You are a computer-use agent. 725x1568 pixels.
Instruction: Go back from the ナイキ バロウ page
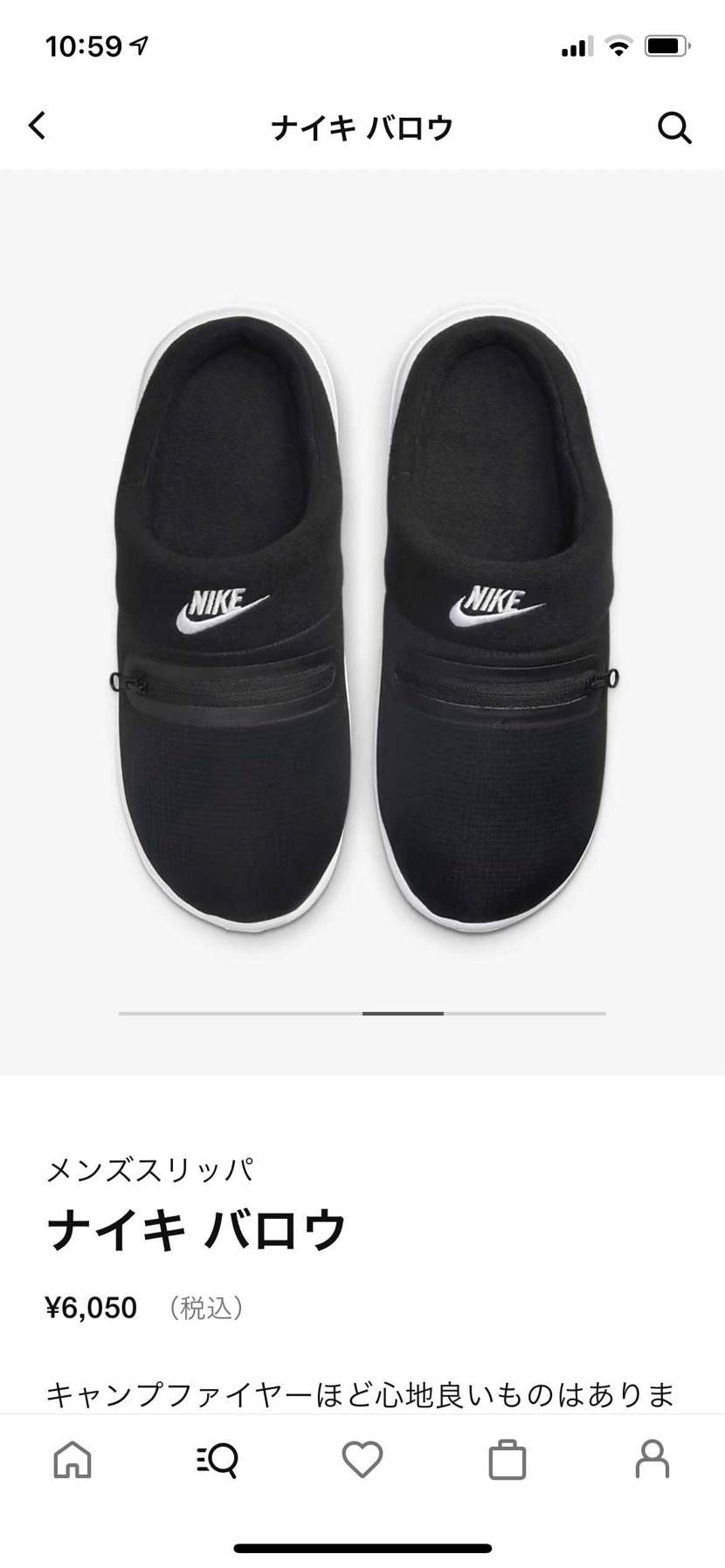pos(37,127)
